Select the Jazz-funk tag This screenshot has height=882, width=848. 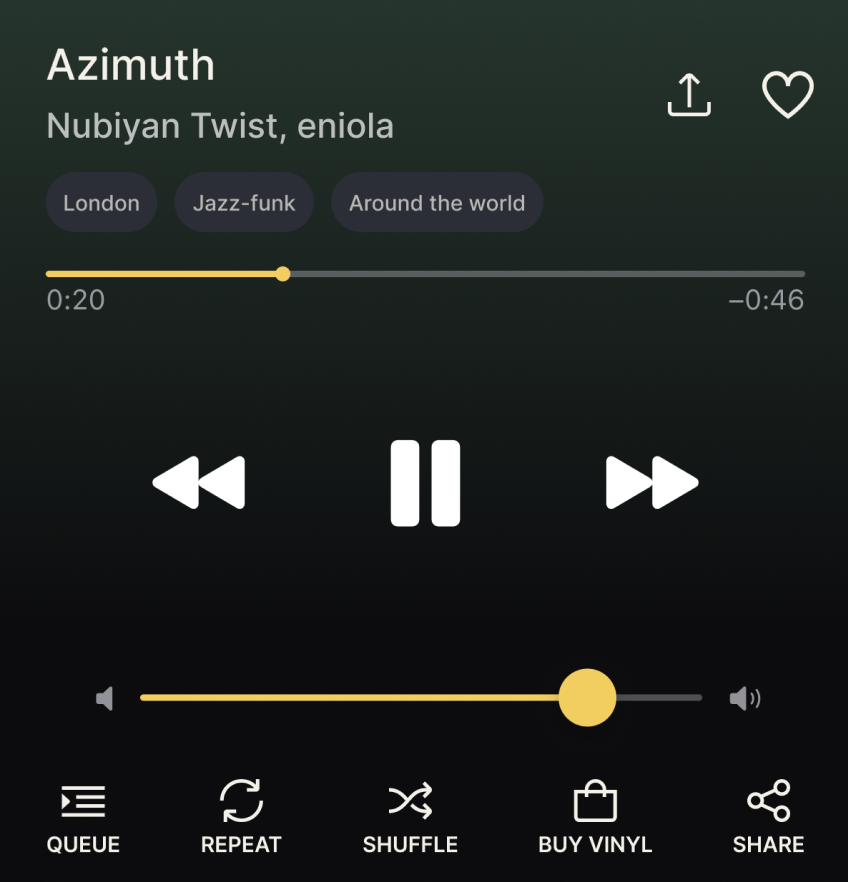(x=244, y=202)
